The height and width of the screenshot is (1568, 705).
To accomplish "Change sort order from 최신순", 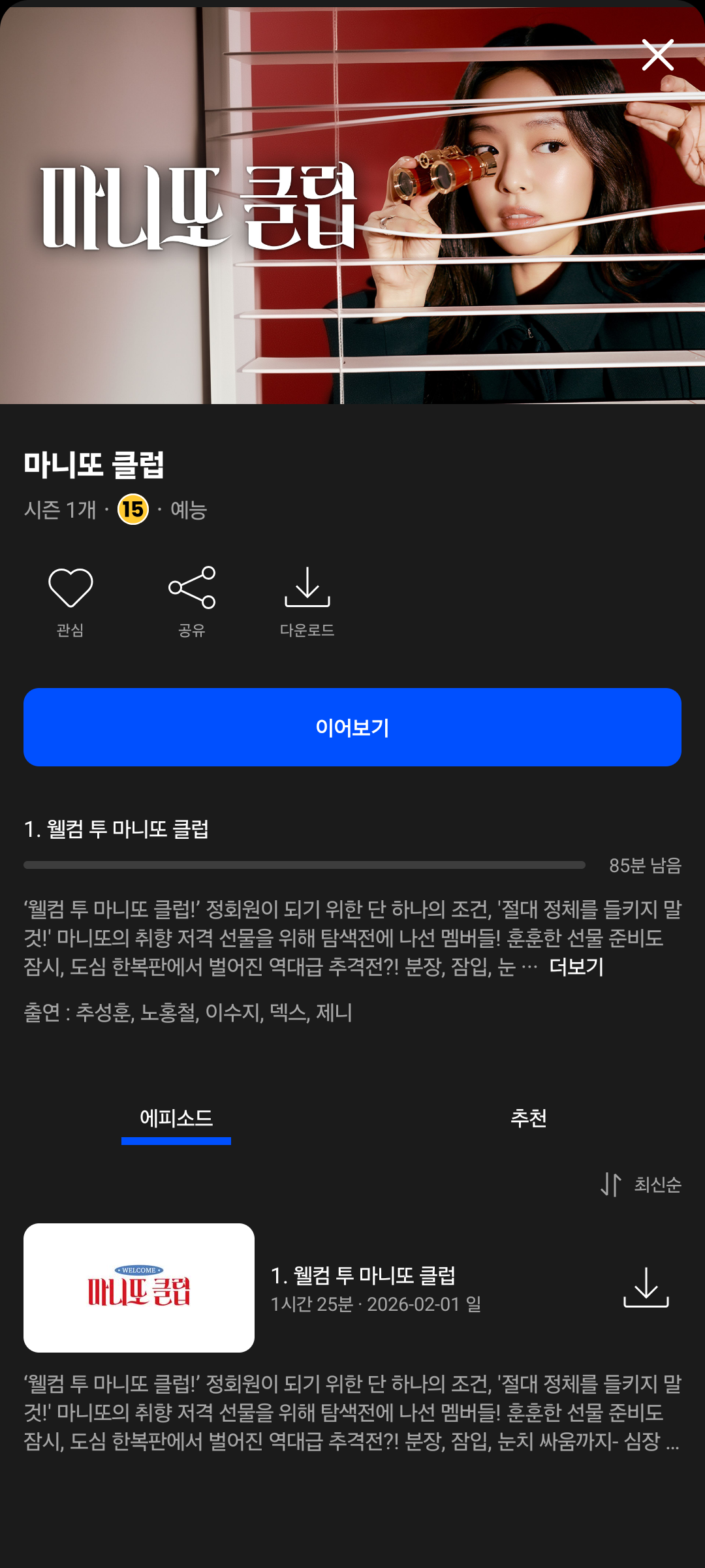I will click(x=641, y=1184).
